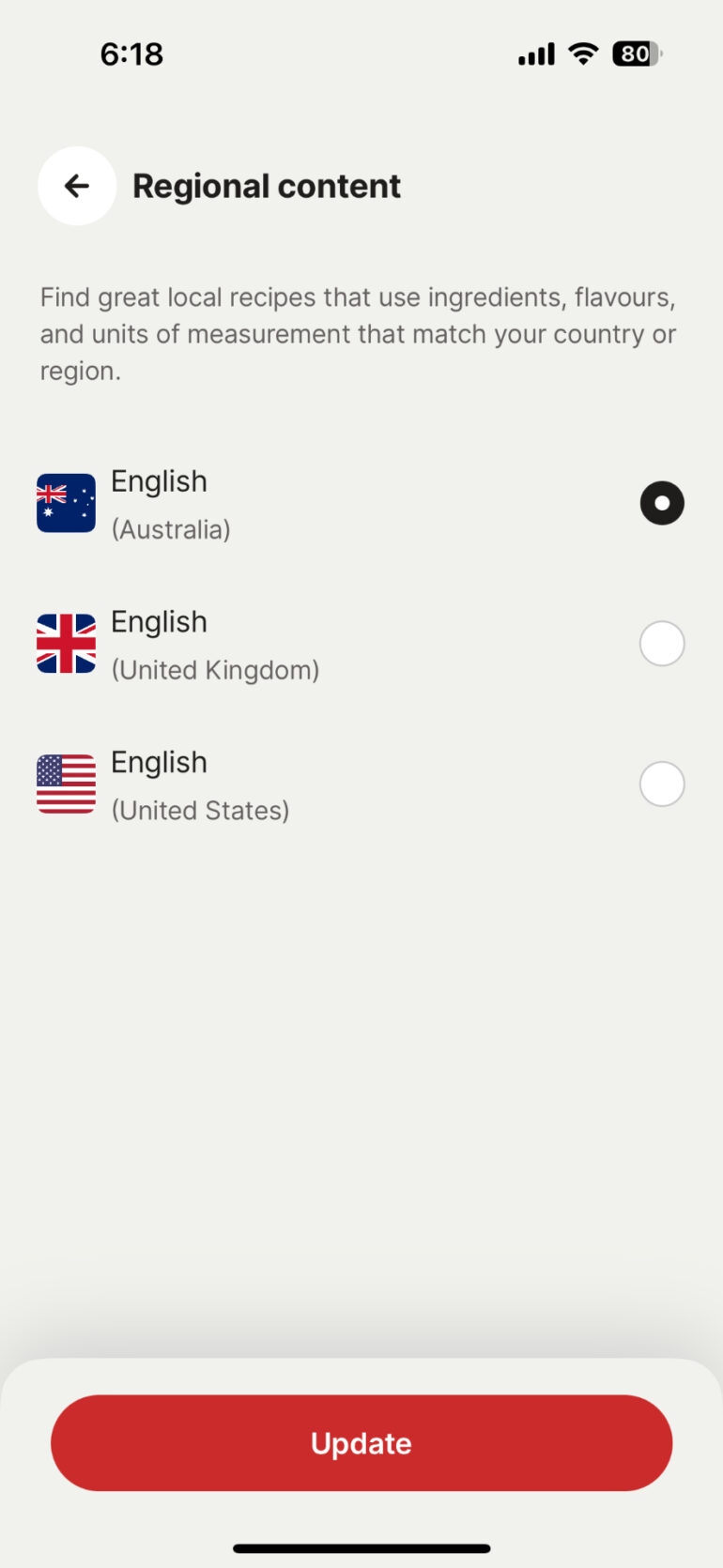
Task: Choose English (United Kingdom) option
Action: pyautogui.click(x=661, y=644)
